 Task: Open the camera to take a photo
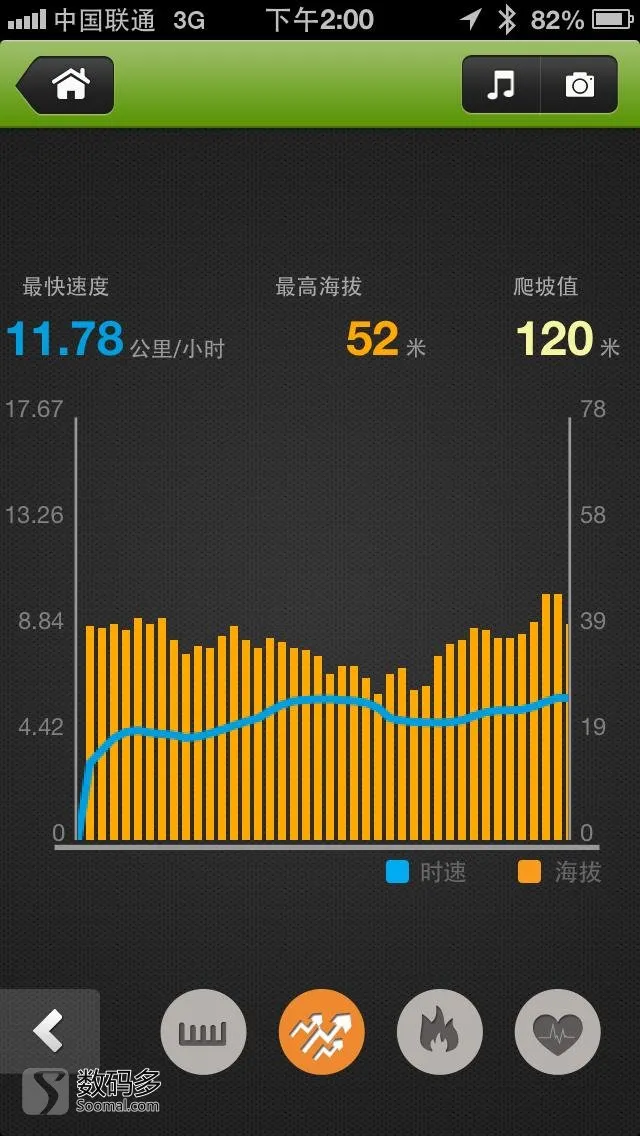pyautogui.click(x=580, y=85)
